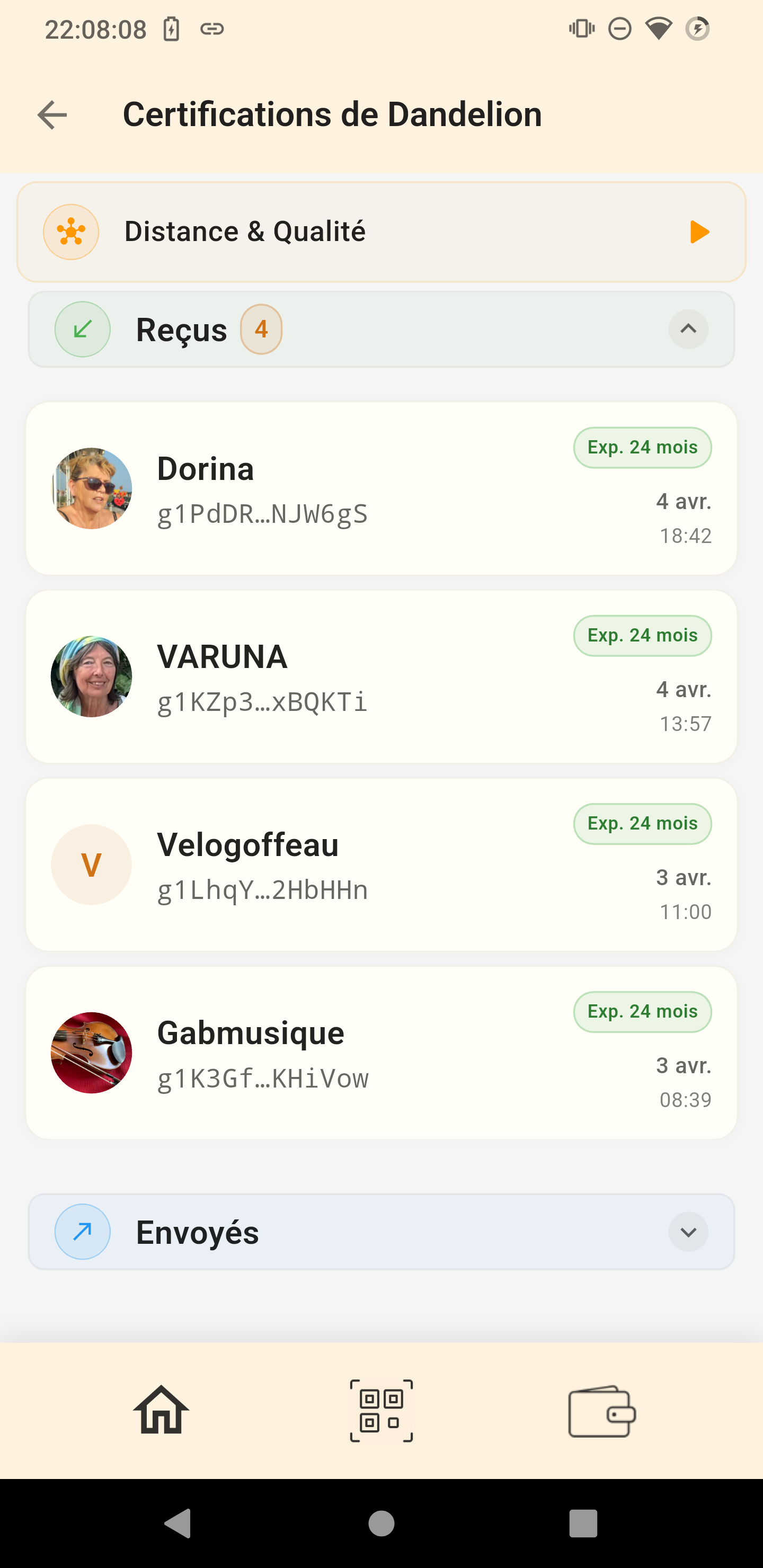Go back from Certifications de Dandelion
The width and height of the screenshot is (763, 1568).
[52, 115]
